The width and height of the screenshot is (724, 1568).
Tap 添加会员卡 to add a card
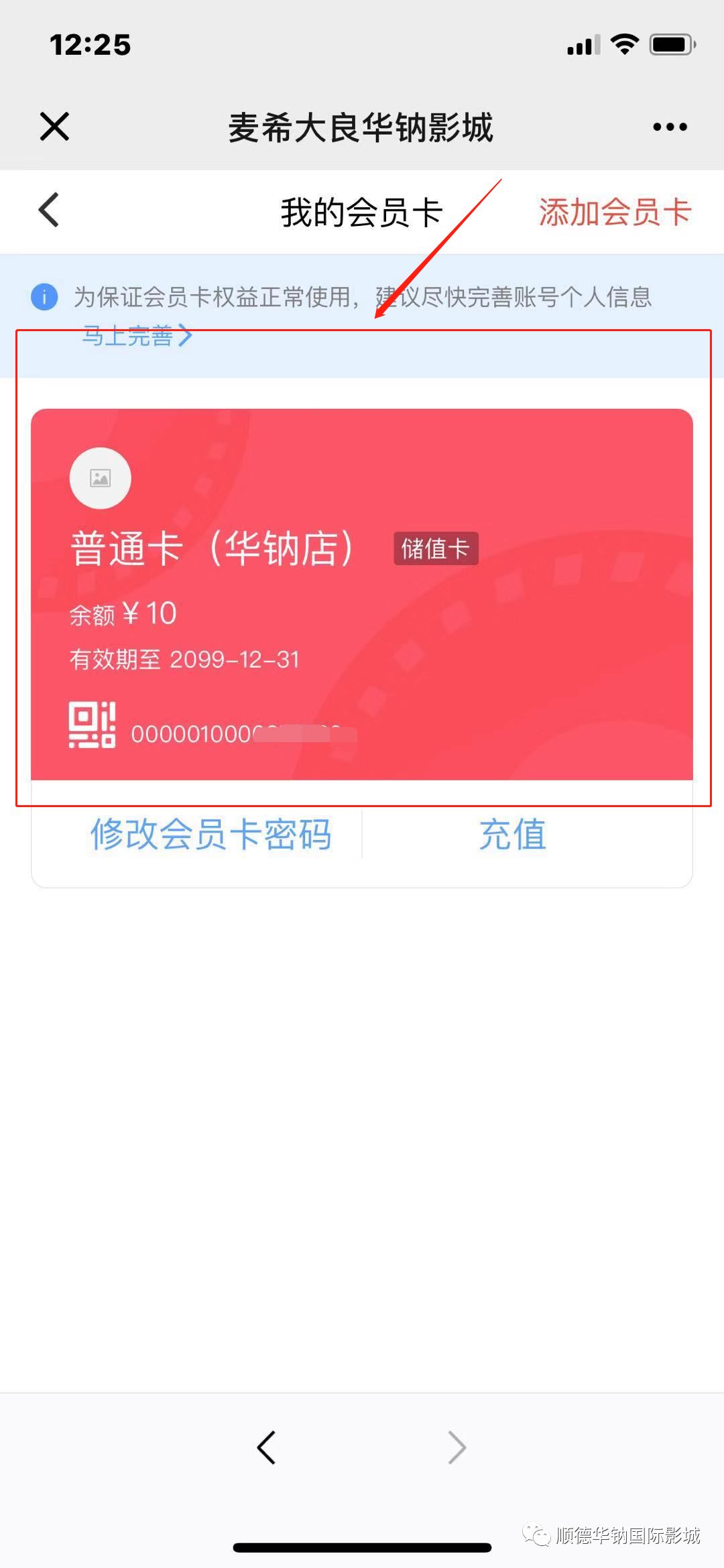coord(615,213)
